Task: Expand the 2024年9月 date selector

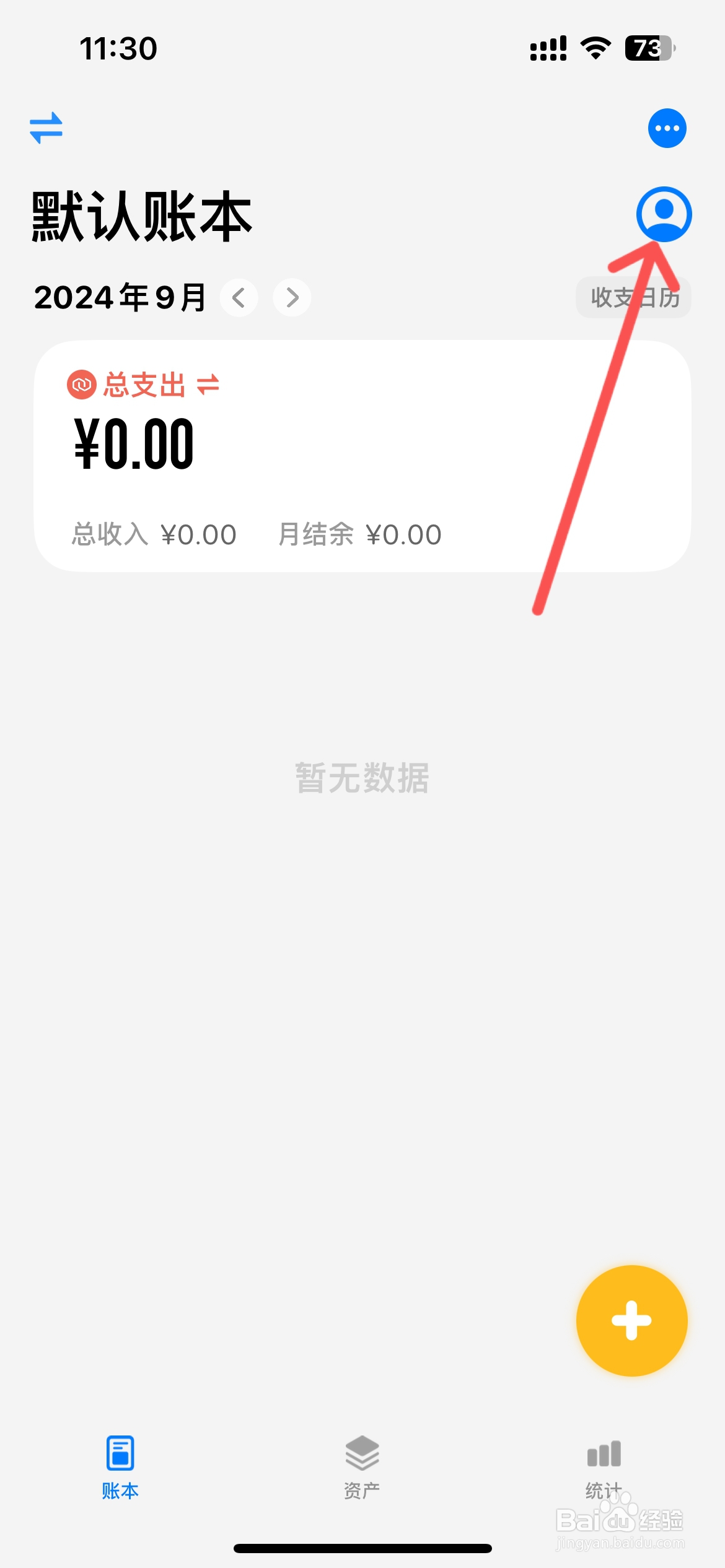Action: pyautogui.click(x=119, y=297)
